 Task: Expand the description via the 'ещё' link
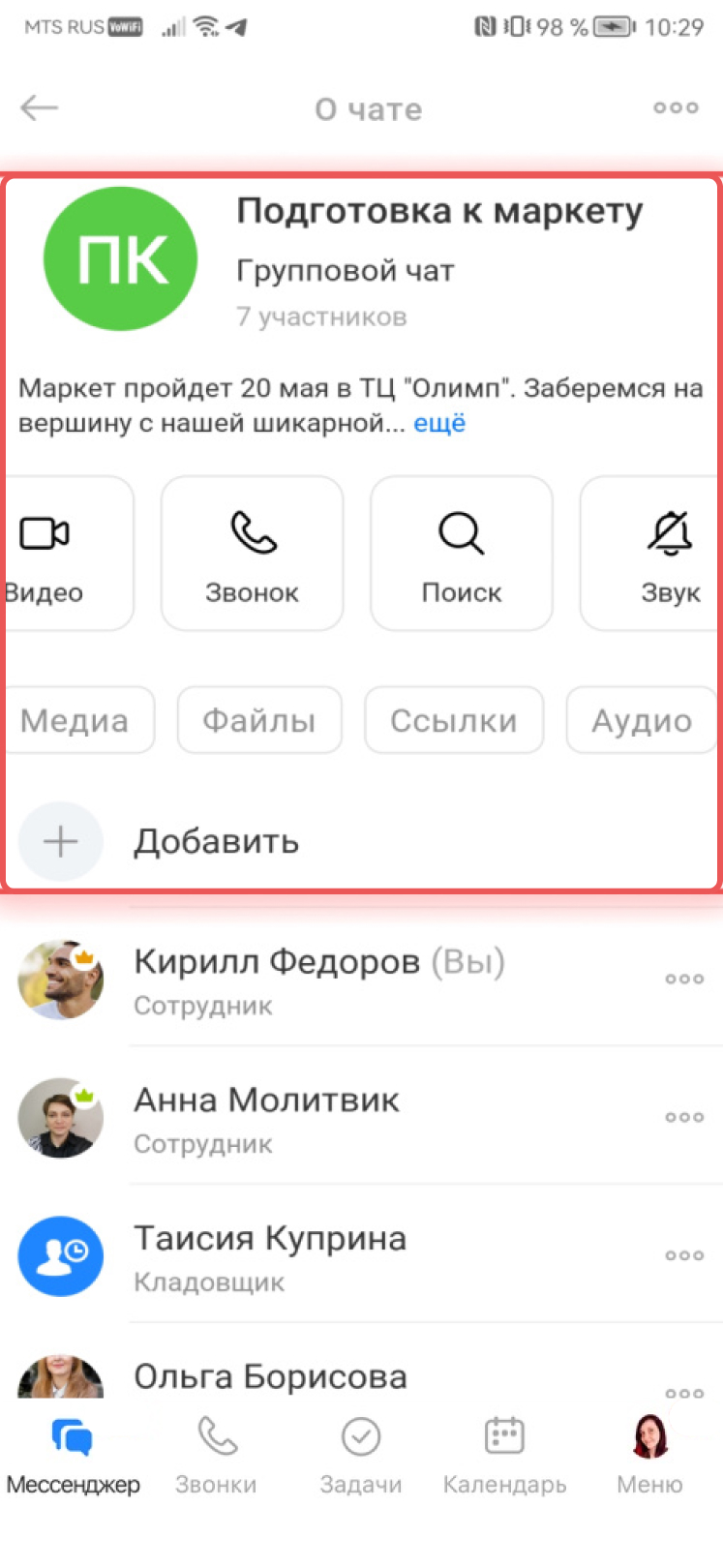439,424
